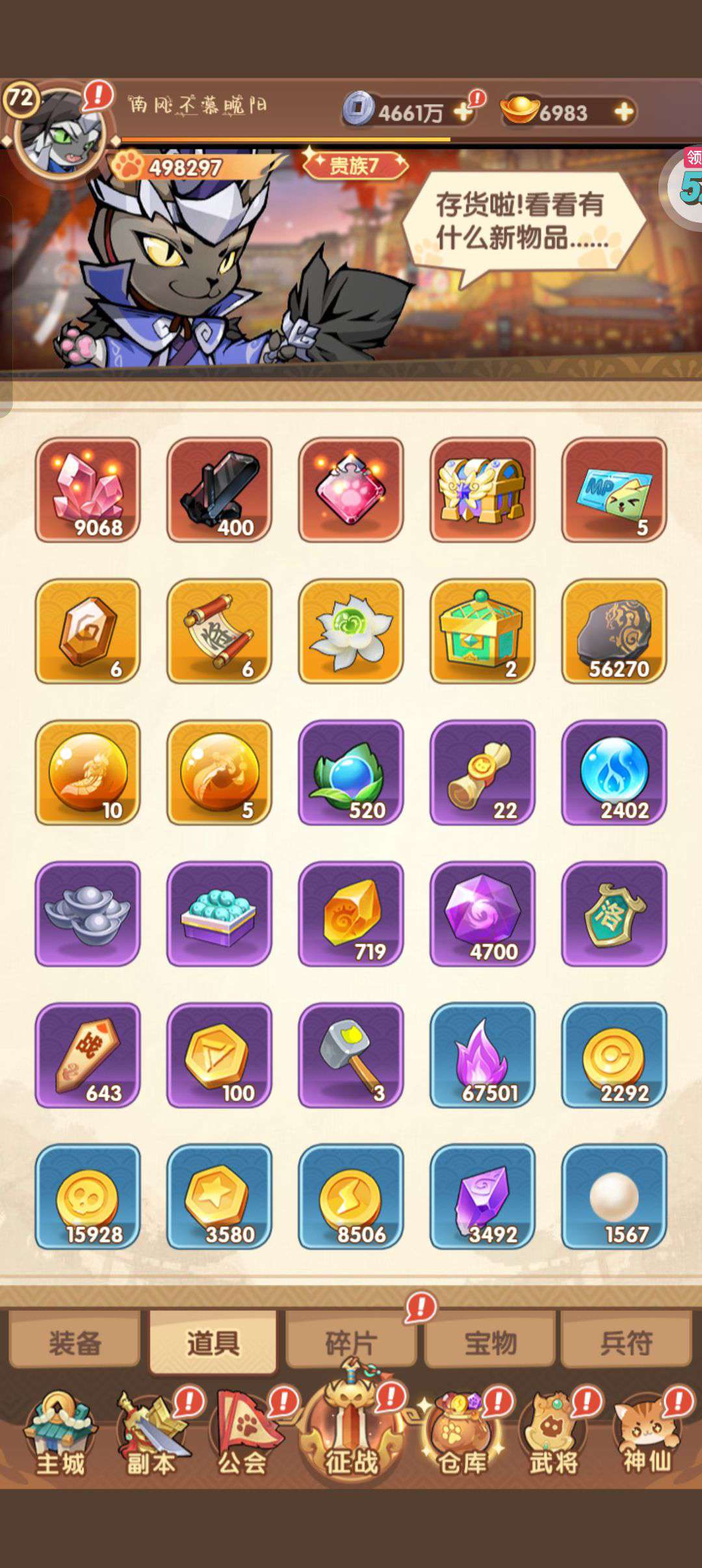The image size is (702, 1568).
Task: Switch to the 宝物 tab
Action: pyautogui.click(x=489, y=1343)
